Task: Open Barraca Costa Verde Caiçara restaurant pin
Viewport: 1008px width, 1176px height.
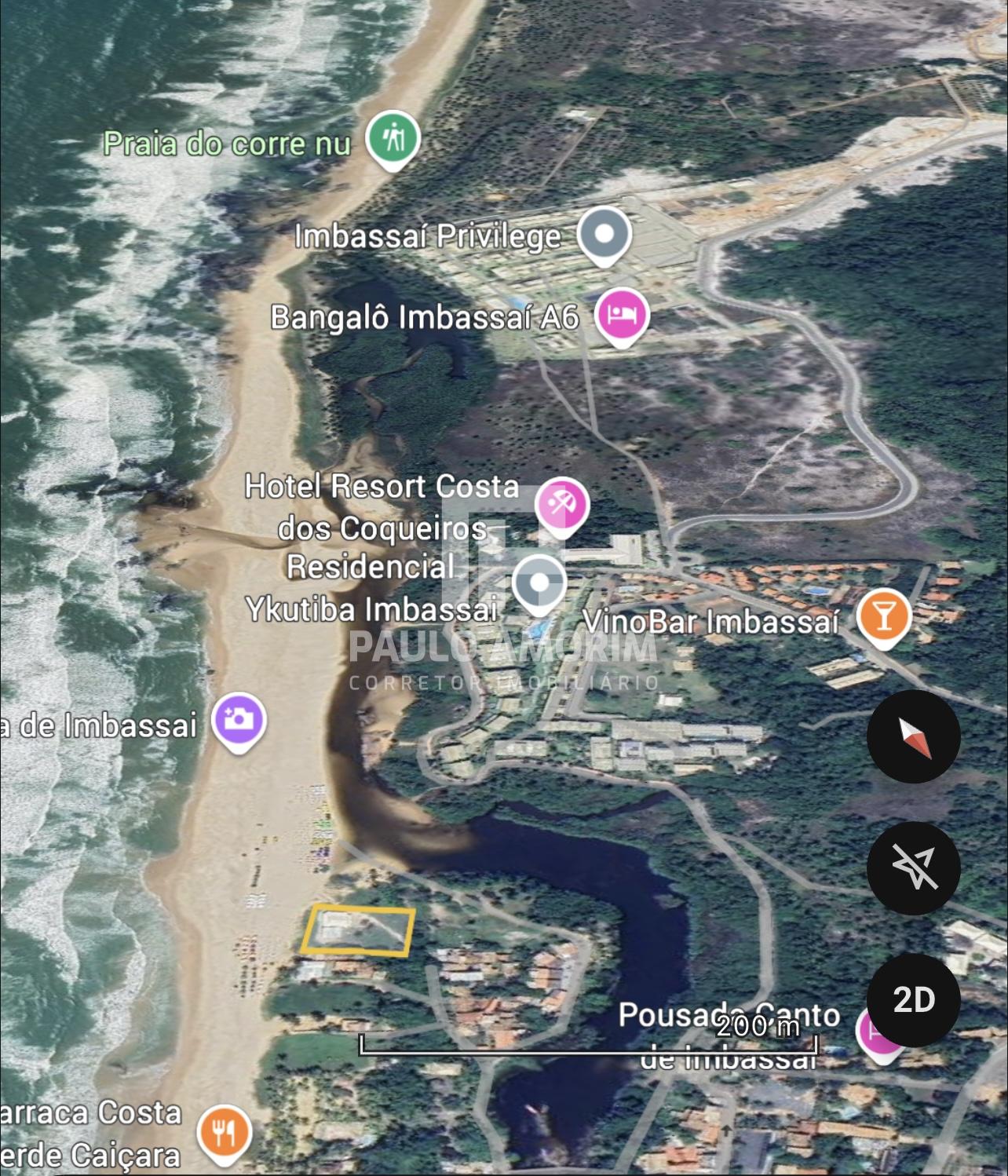Action: point(225,1133)
